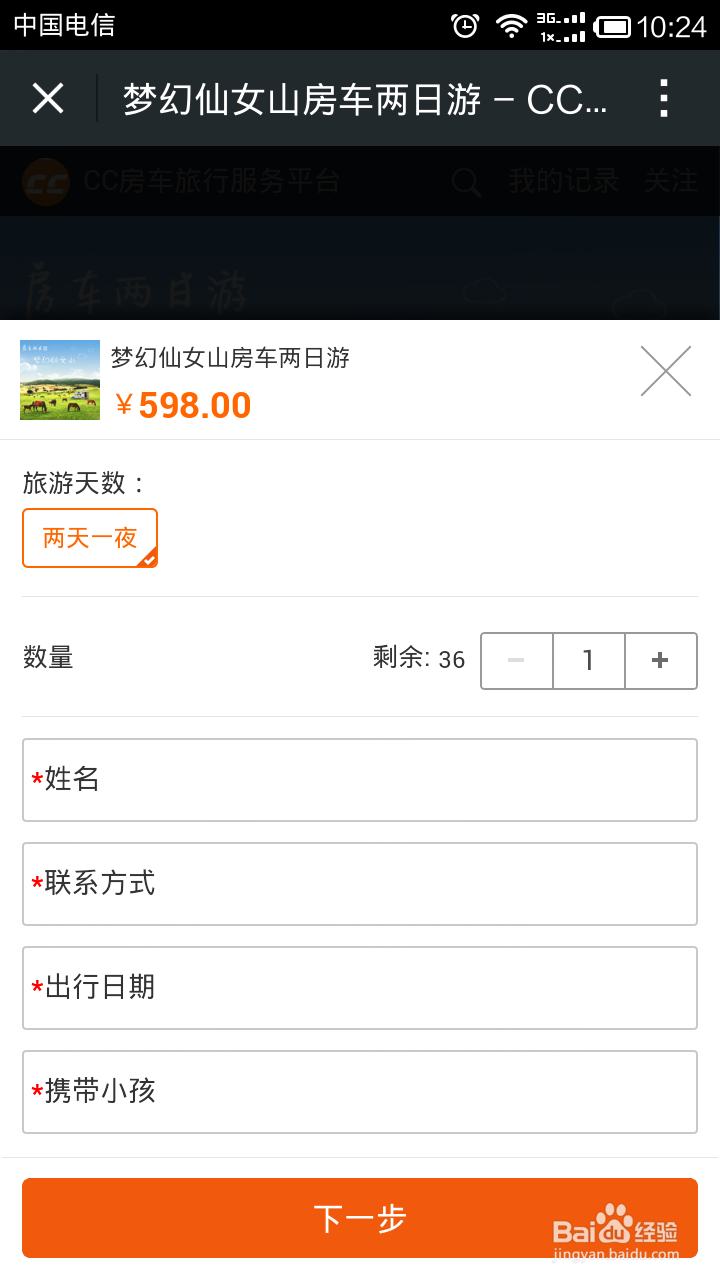Open 我的记录 in the header

tap(563, 182)
